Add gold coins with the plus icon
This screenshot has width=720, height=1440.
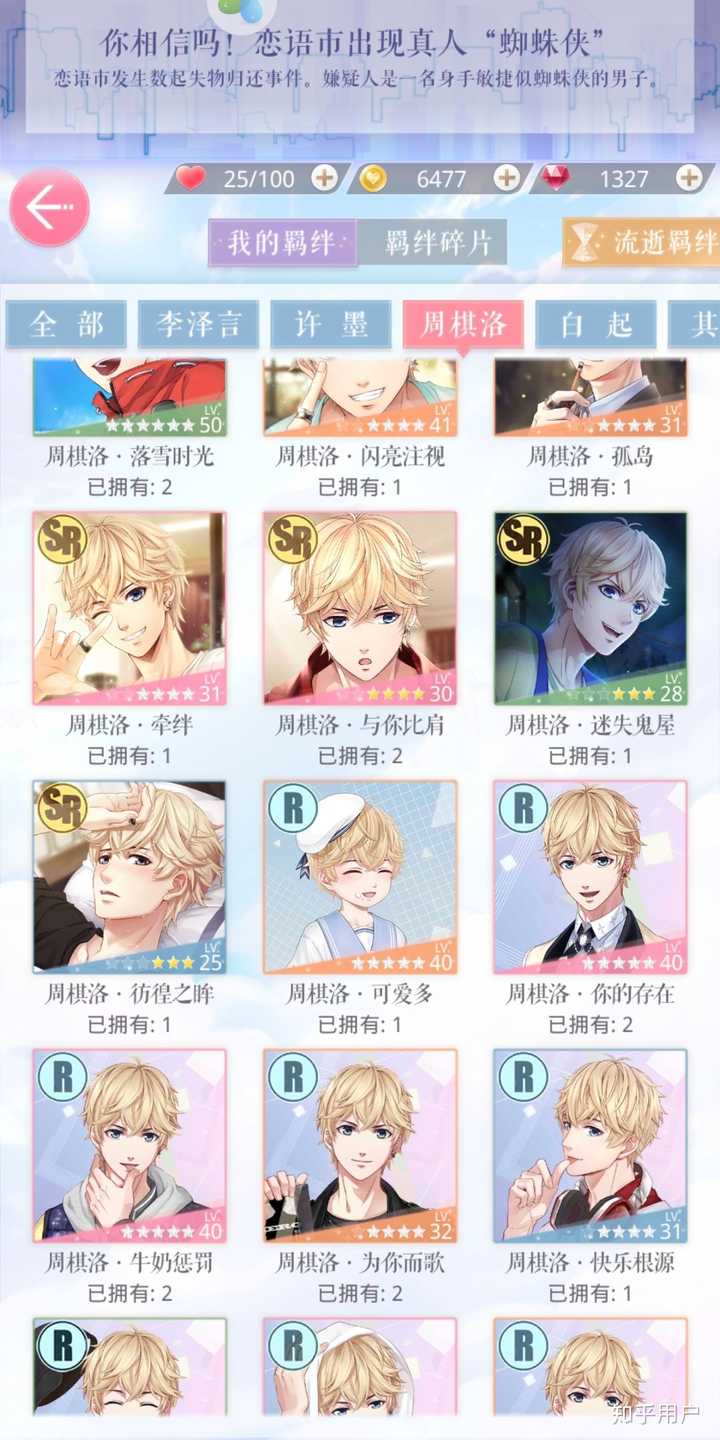507,178
